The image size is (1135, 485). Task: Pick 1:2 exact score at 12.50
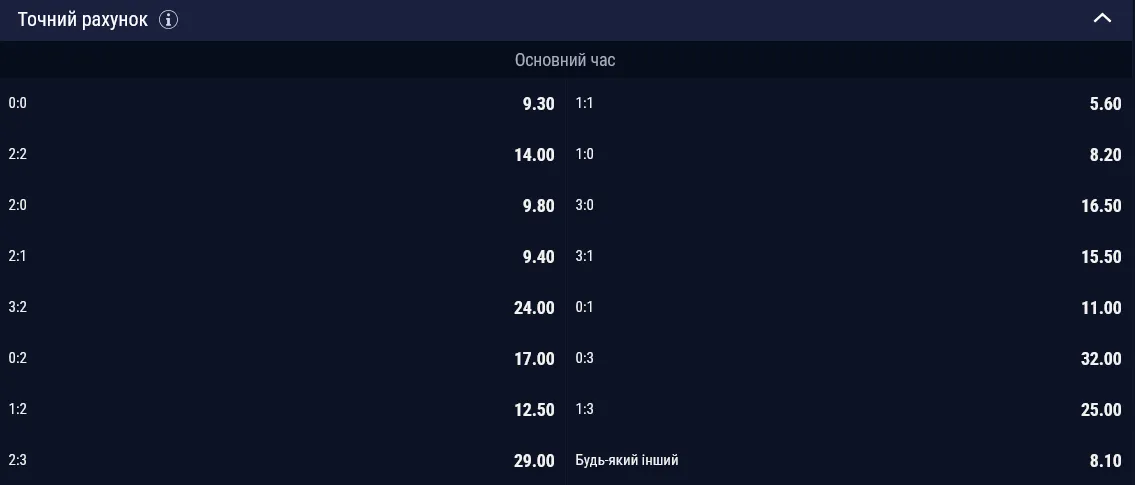pos(283,410)
